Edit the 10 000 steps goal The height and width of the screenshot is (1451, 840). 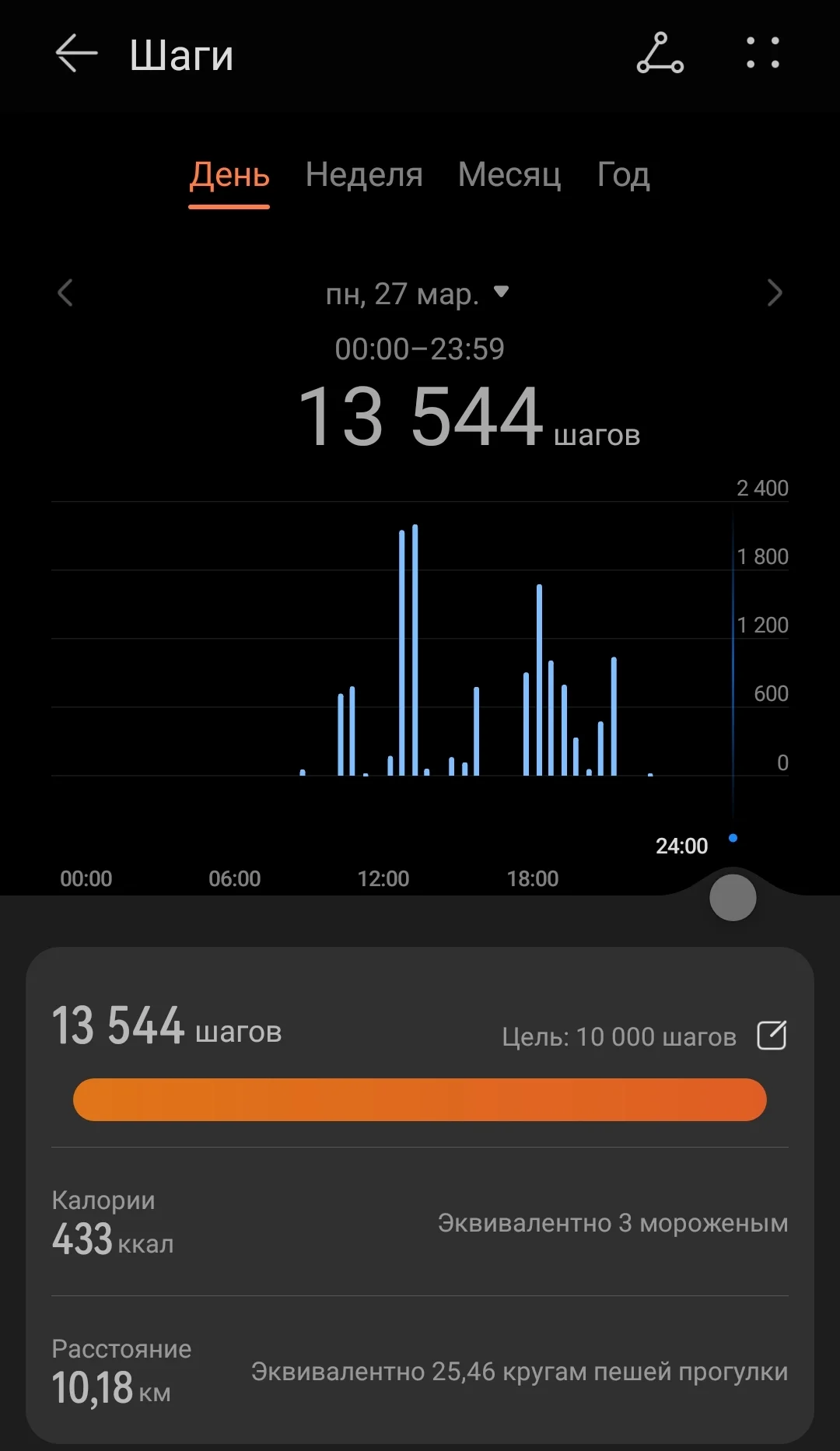coord(772,1036)
